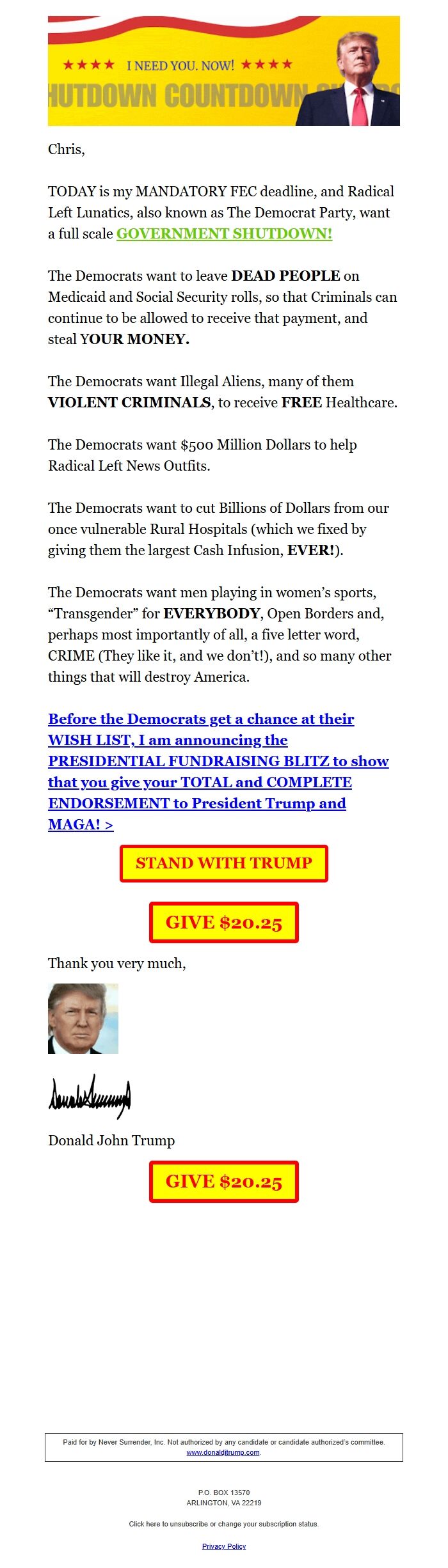Open the Privacy Policy link

click(224, 1546)
